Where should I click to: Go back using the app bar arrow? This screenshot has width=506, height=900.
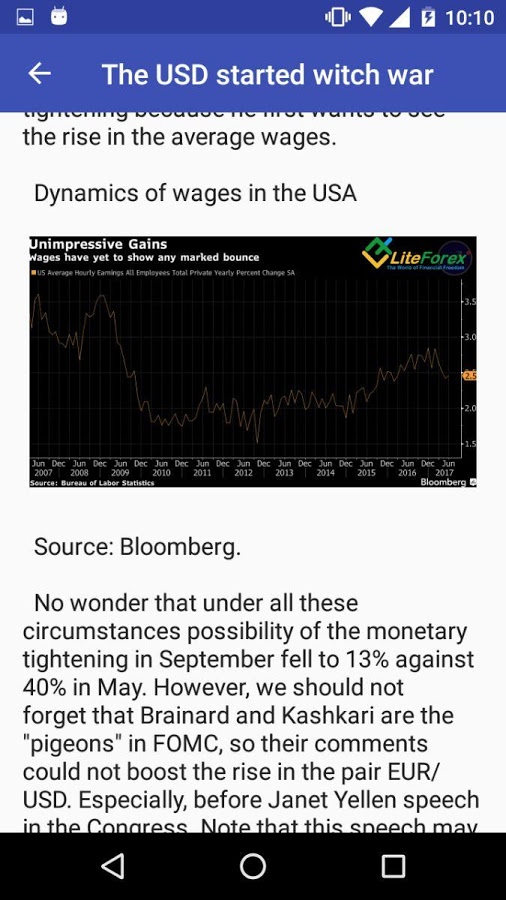pyautogui.click(x=40, y=73)
